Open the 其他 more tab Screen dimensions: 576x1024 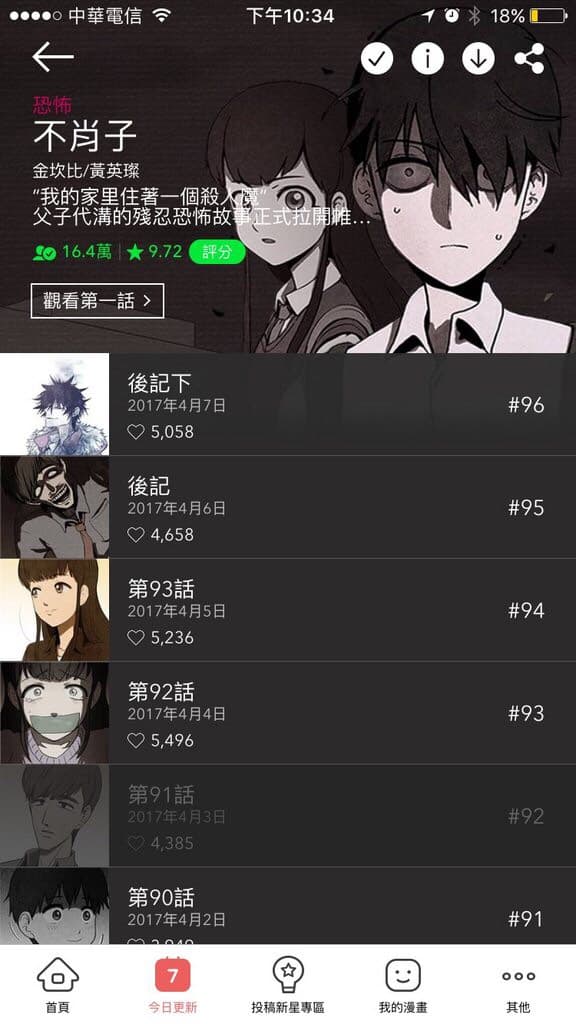519,985
